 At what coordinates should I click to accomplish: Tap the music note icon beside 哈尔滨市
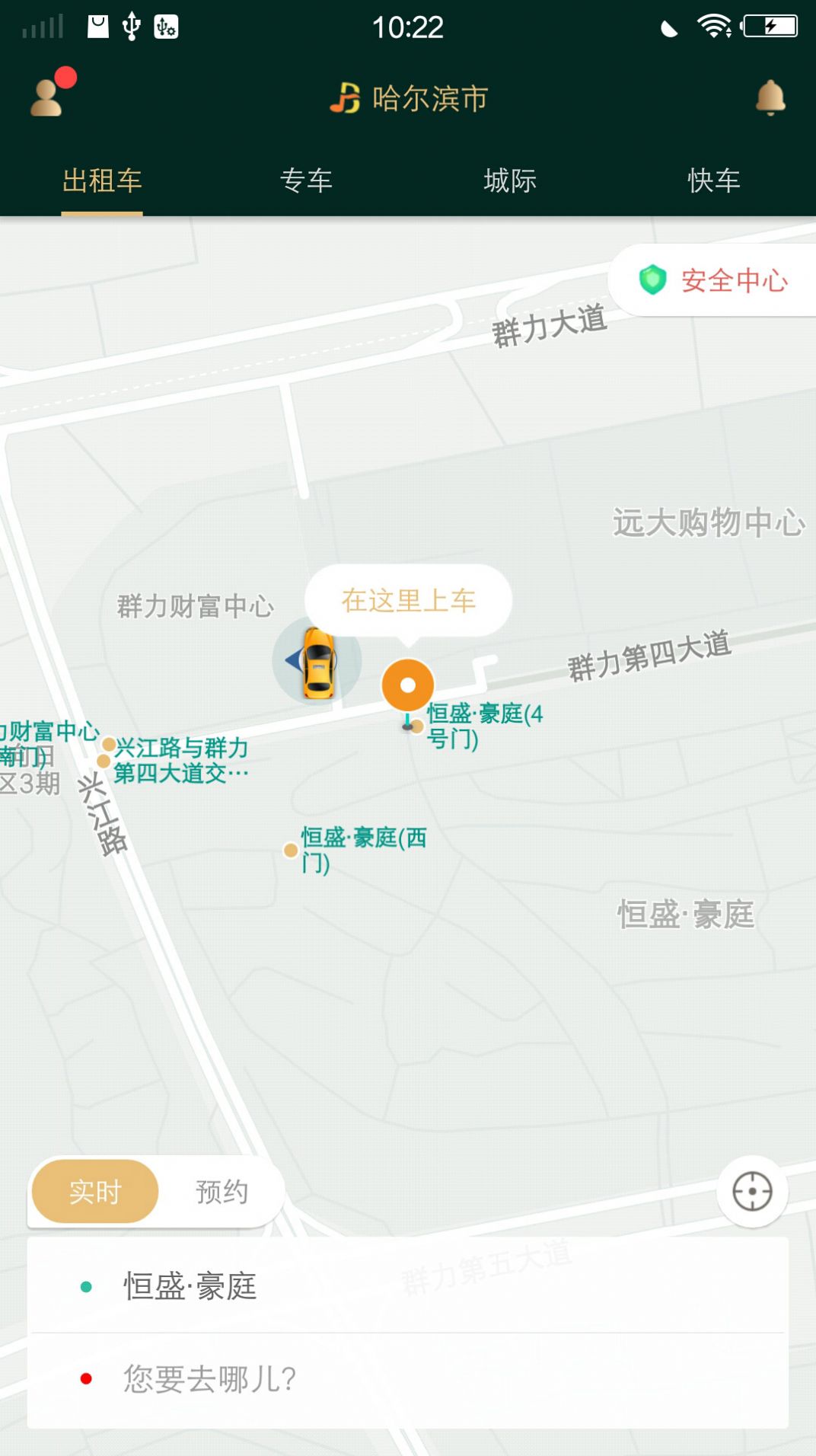coord(346,97)
